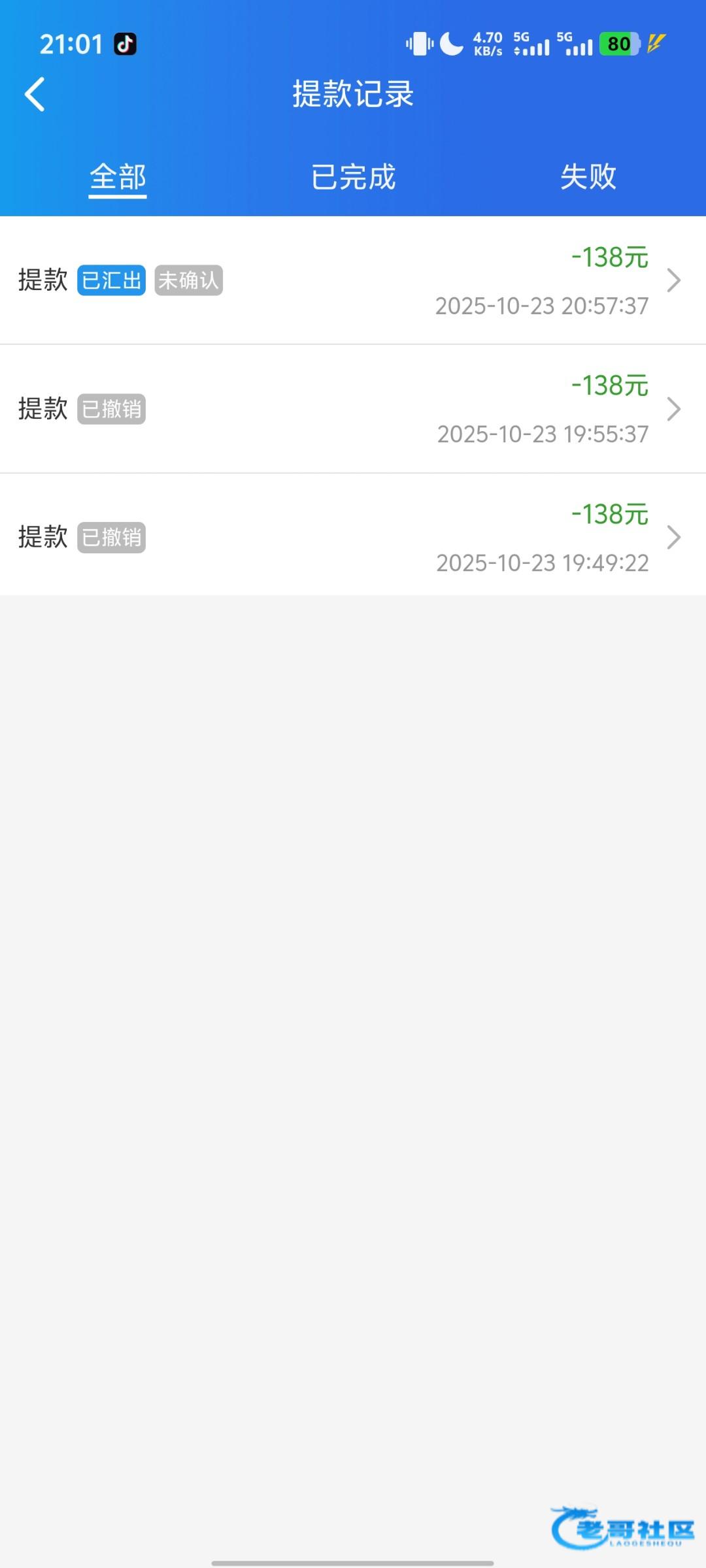Go back from 提款记录 page

35,95
